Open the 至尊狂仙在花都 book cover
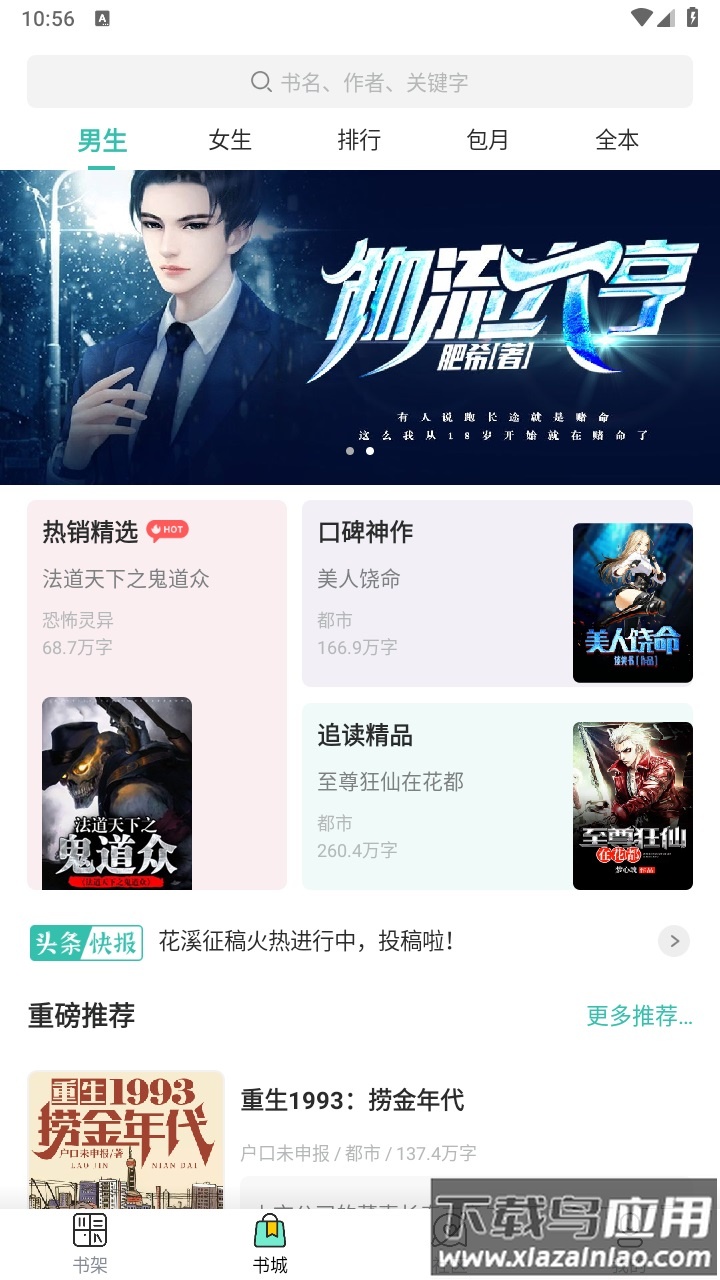 (x=632, y=805)
